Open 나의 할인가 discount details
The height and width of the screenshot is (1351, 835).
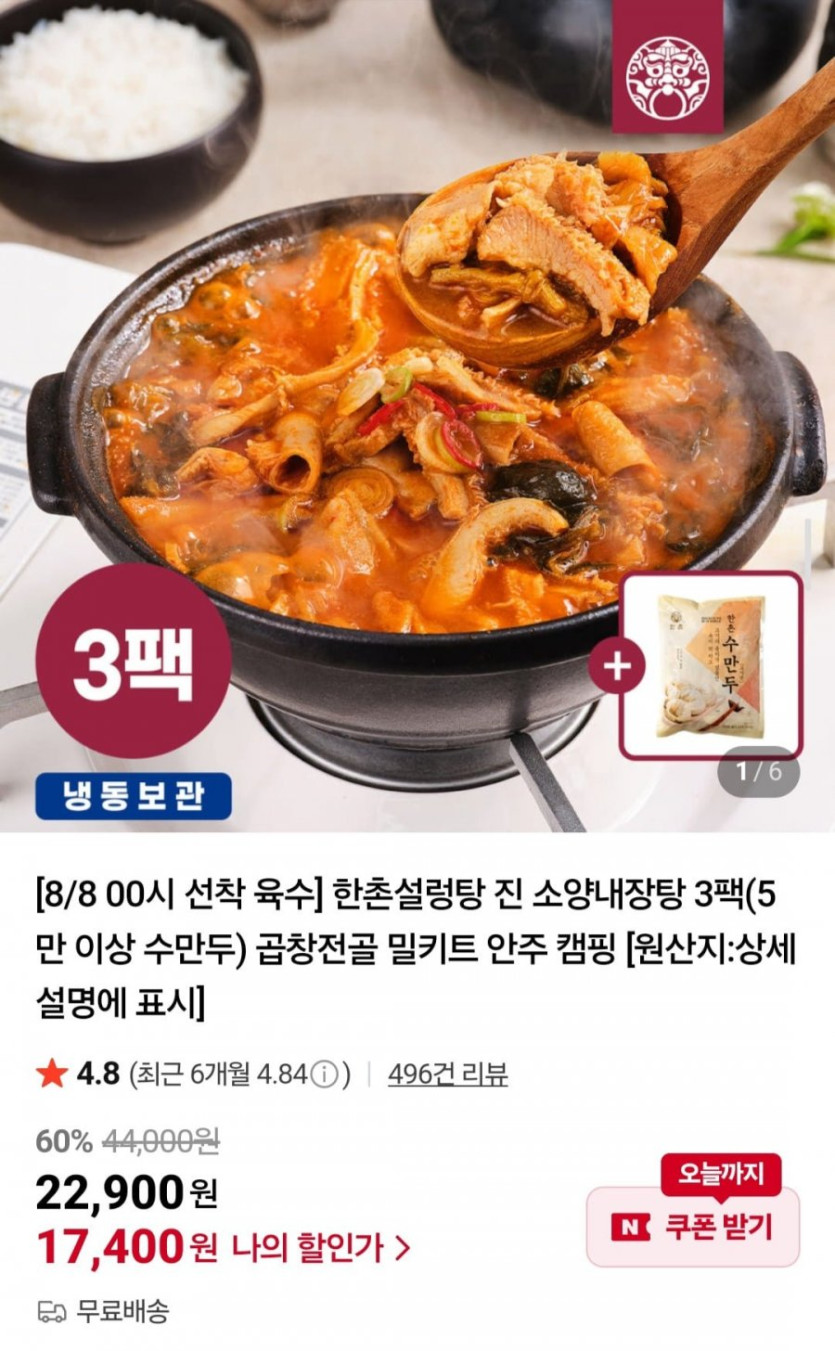point(319,1247)
